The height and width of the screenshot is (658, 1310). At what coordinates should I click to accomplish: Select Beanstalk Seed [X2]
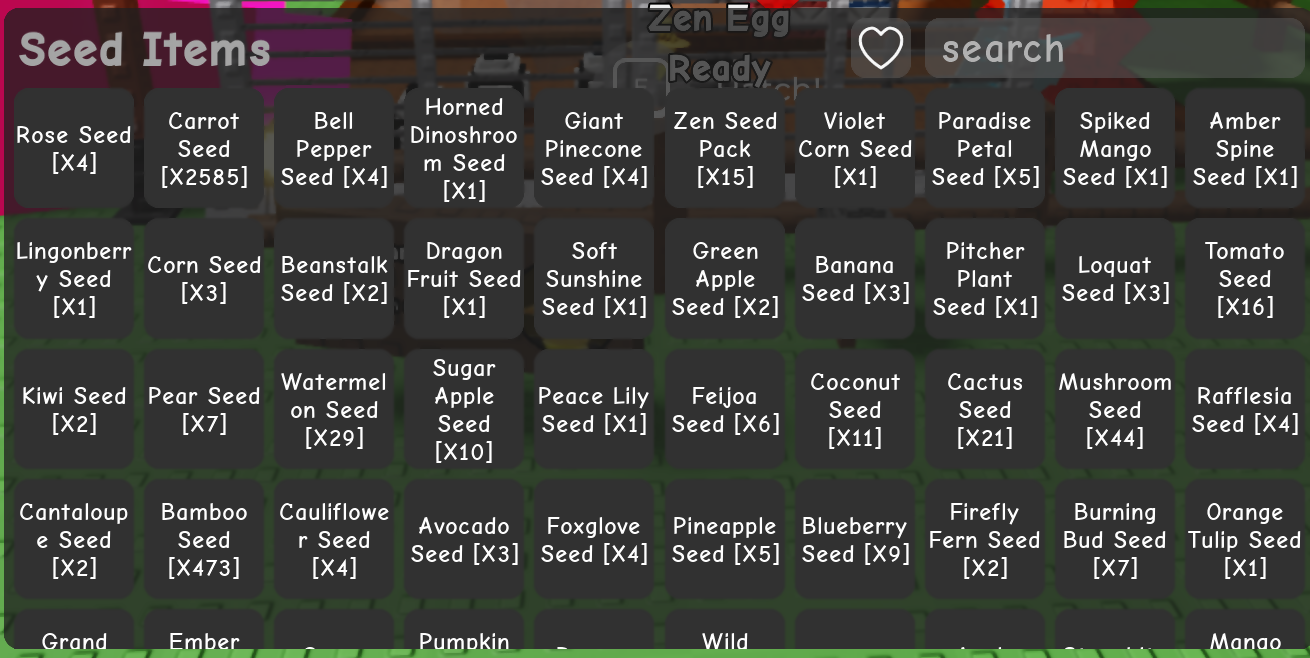pos(334,278)
